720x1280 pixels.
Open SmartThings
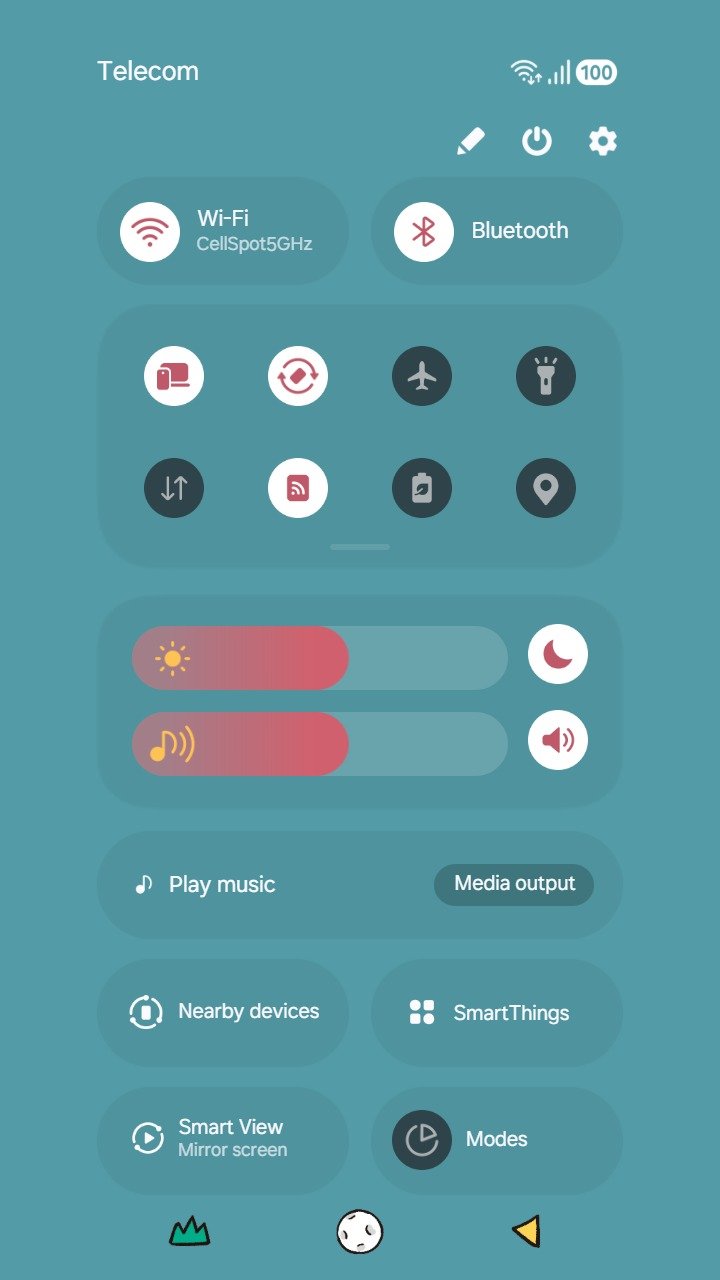pyautogui.click(x=497, y=1012)
